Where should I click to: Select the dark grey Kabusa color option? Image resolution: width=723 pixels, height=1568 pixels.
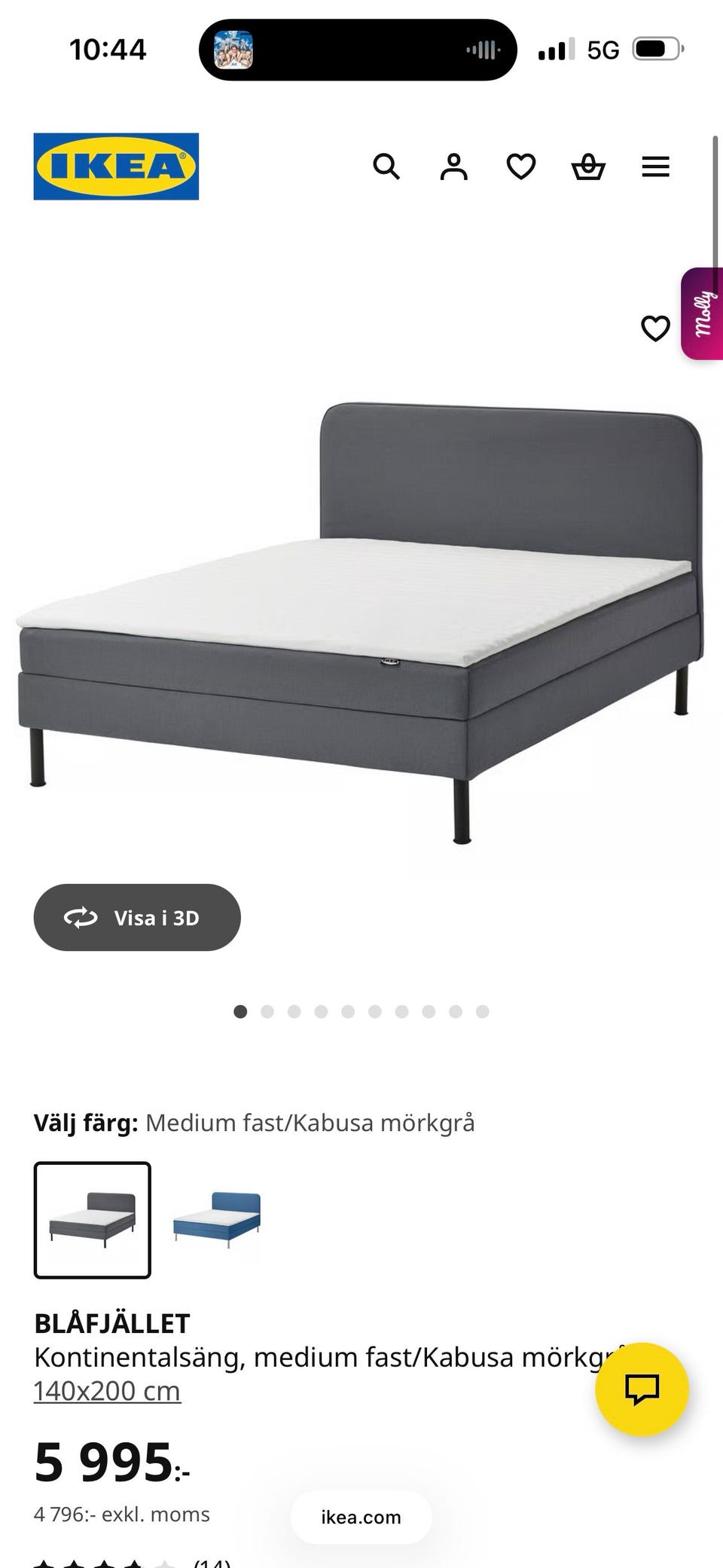point(93,1220)
